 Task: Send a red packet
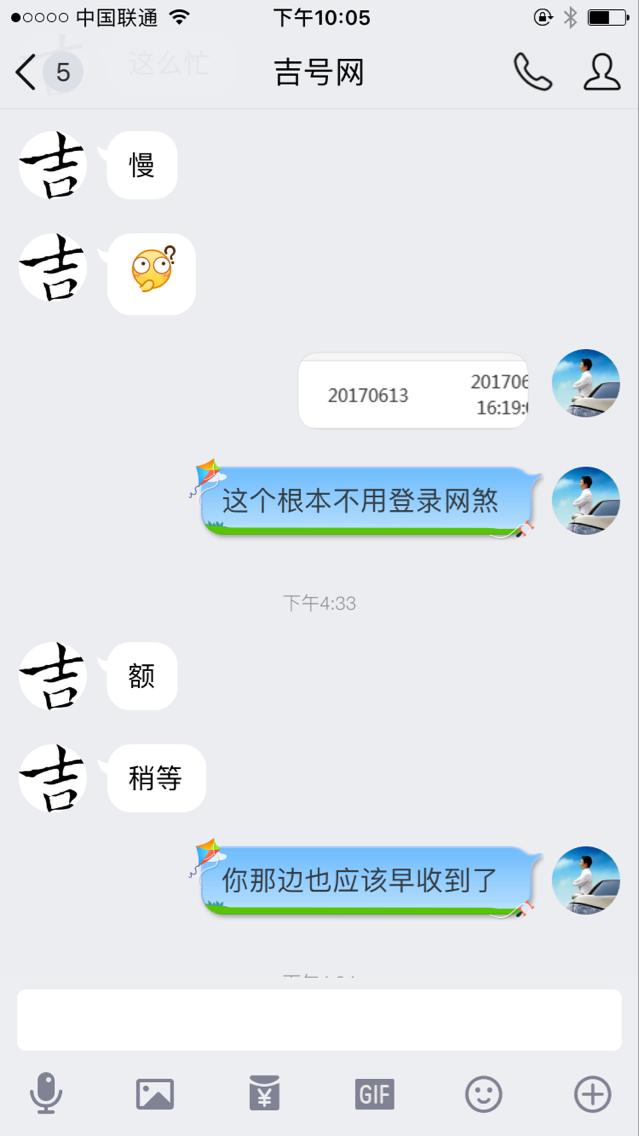pyautogui.click(x=264, y=1094)
